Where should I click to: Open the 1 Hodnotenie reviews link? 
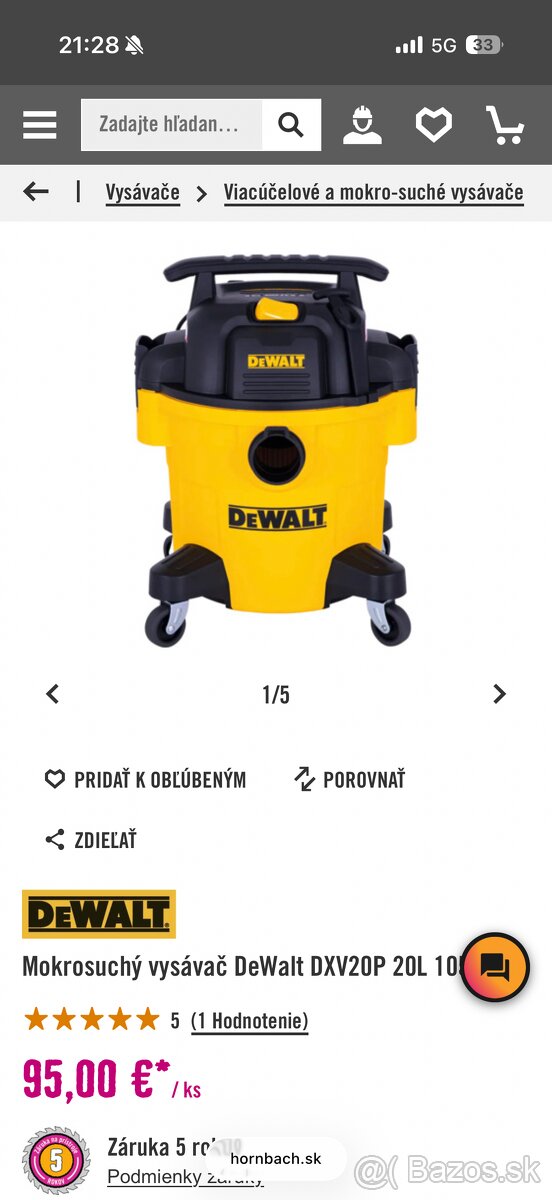(250, 1021)
